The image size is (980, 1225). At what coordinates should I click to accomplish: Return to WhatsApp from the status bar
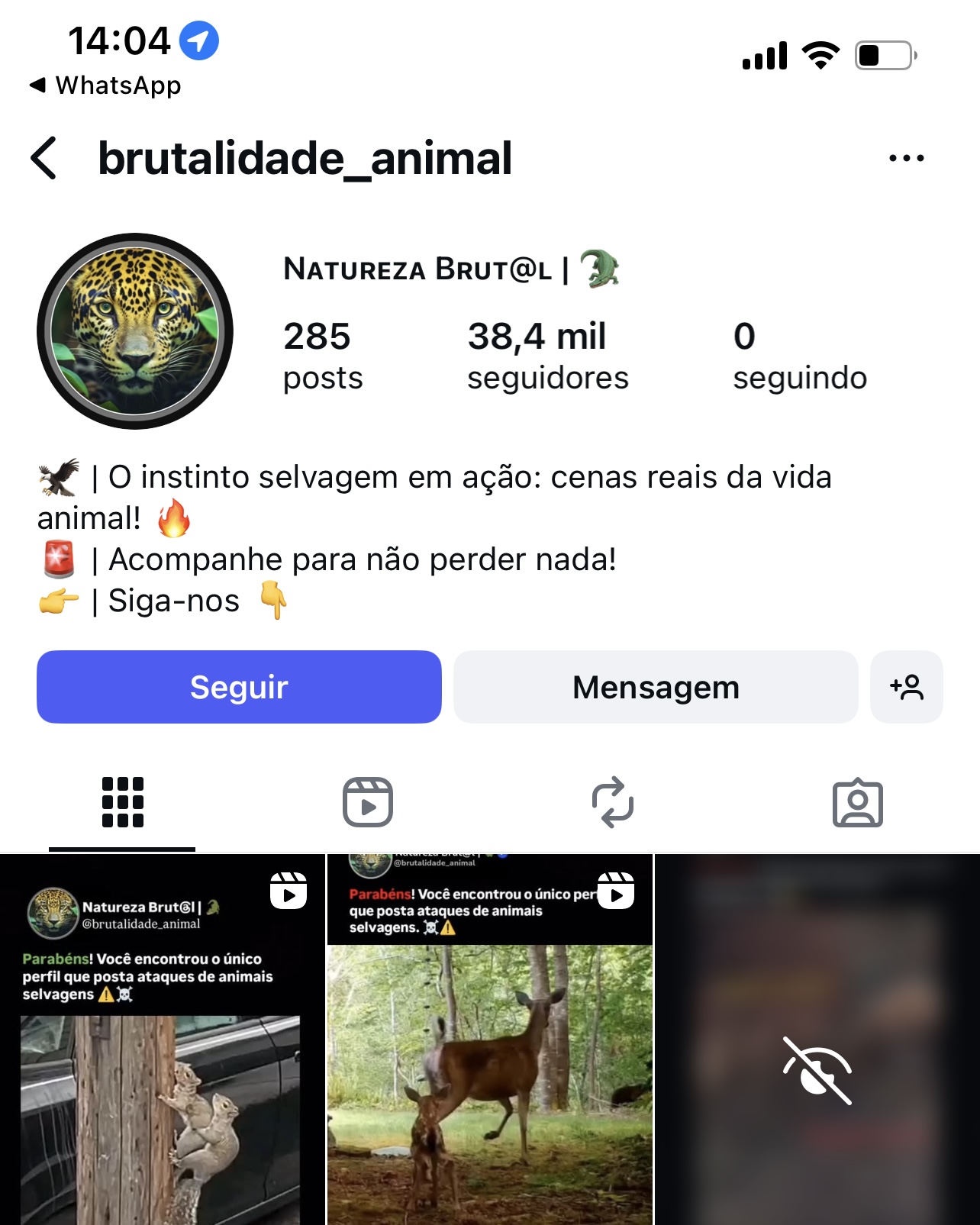107,85
